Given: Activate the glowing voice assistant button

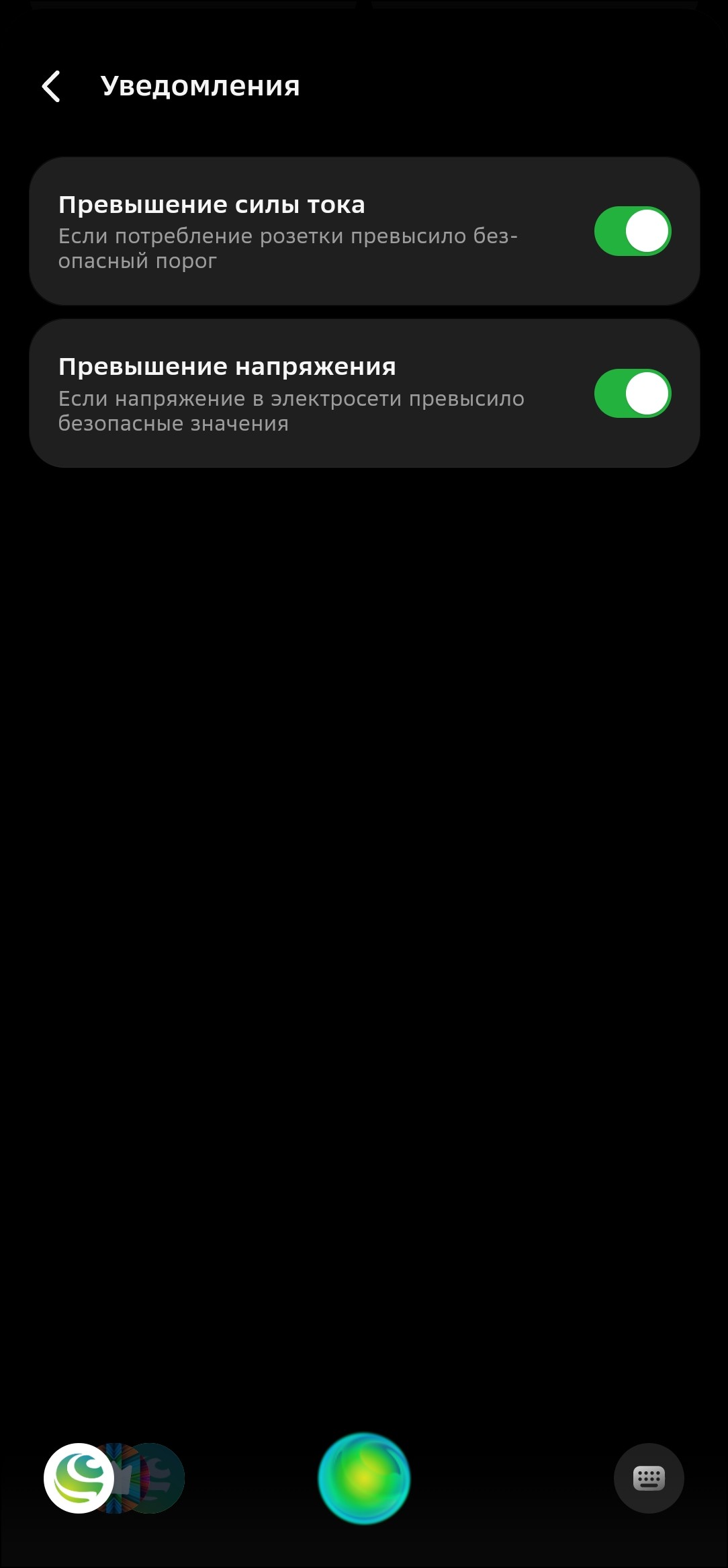Looking at the screenshot, I should tap(364, 1478).
